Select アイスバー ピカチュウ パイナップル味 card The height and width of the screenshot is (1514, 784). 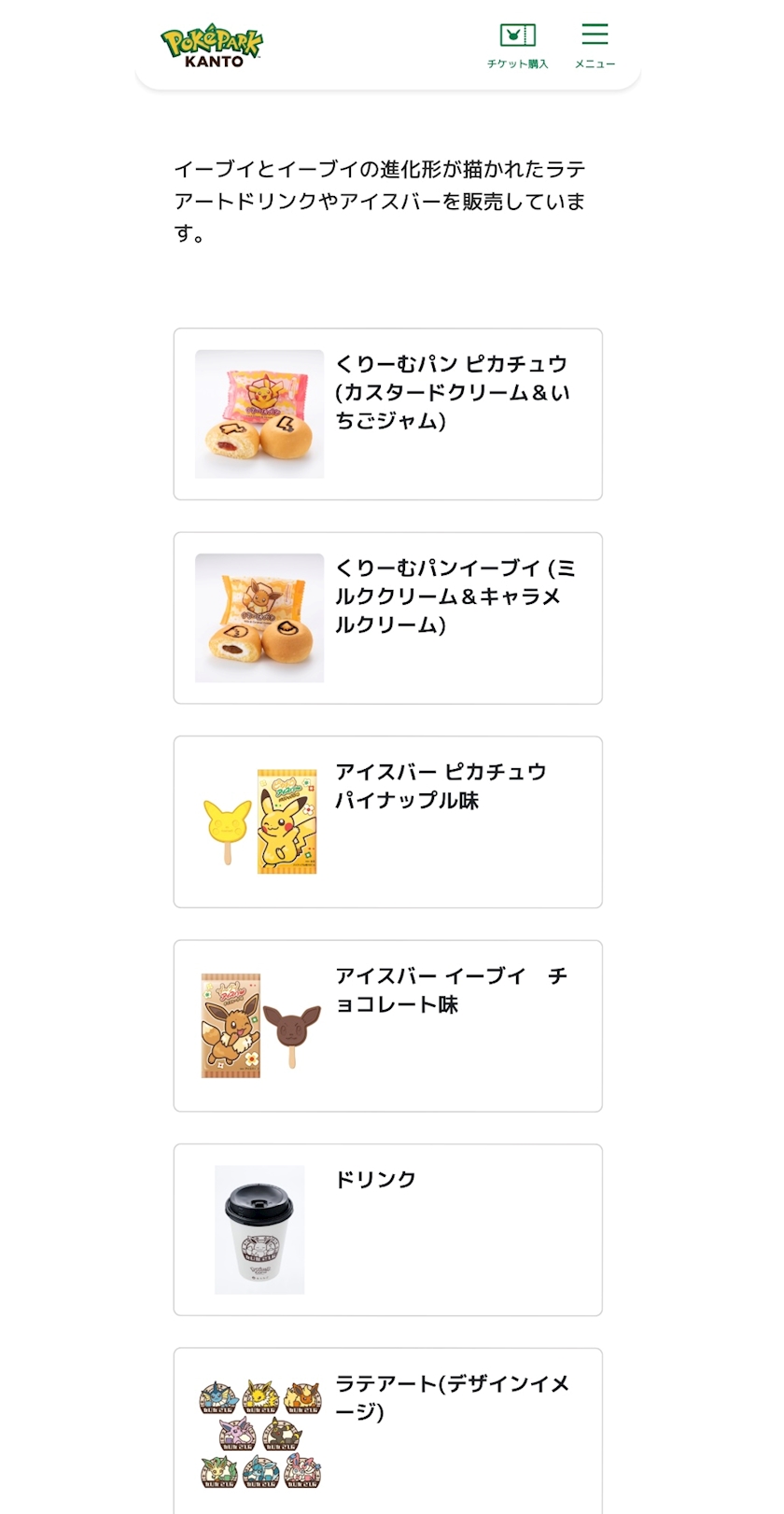pyautogui.click(x=387, y=821)
